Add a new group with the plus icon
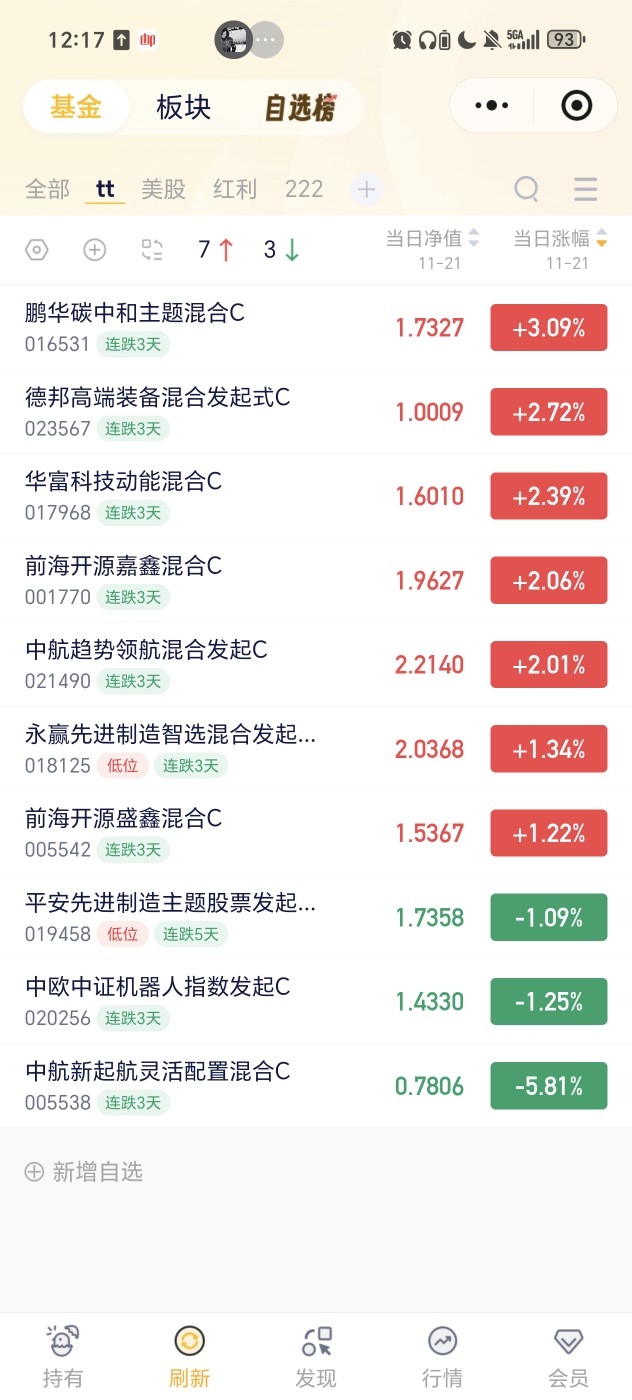This screenshot has width=632, height=1400. point(366,189)
